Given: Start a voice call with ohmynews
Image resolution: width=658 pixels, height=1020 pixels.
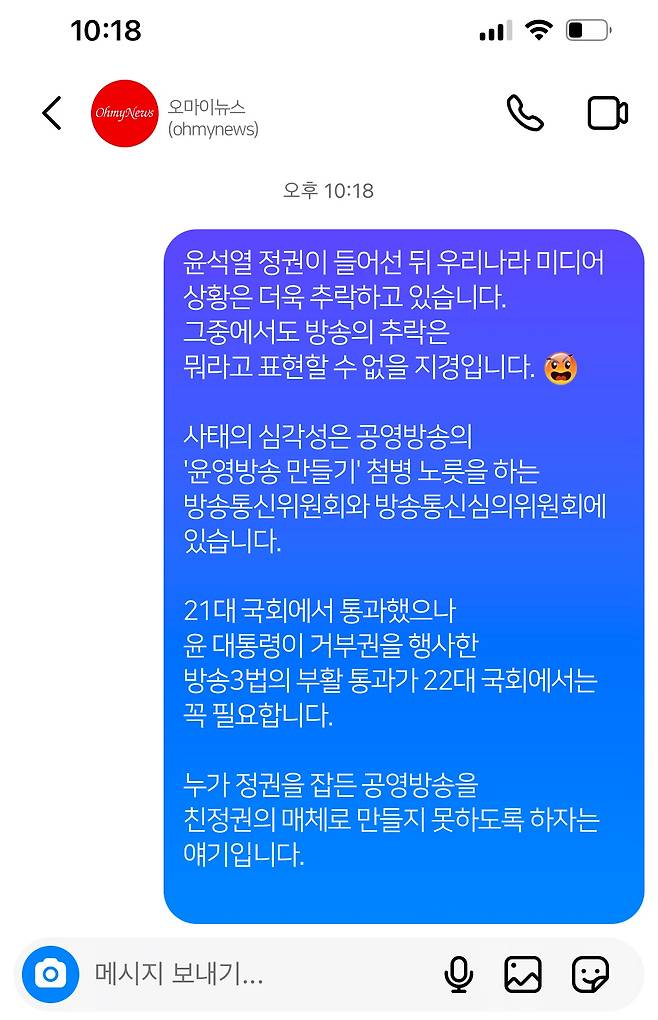Looking at the screenshot, I should 524,113.
